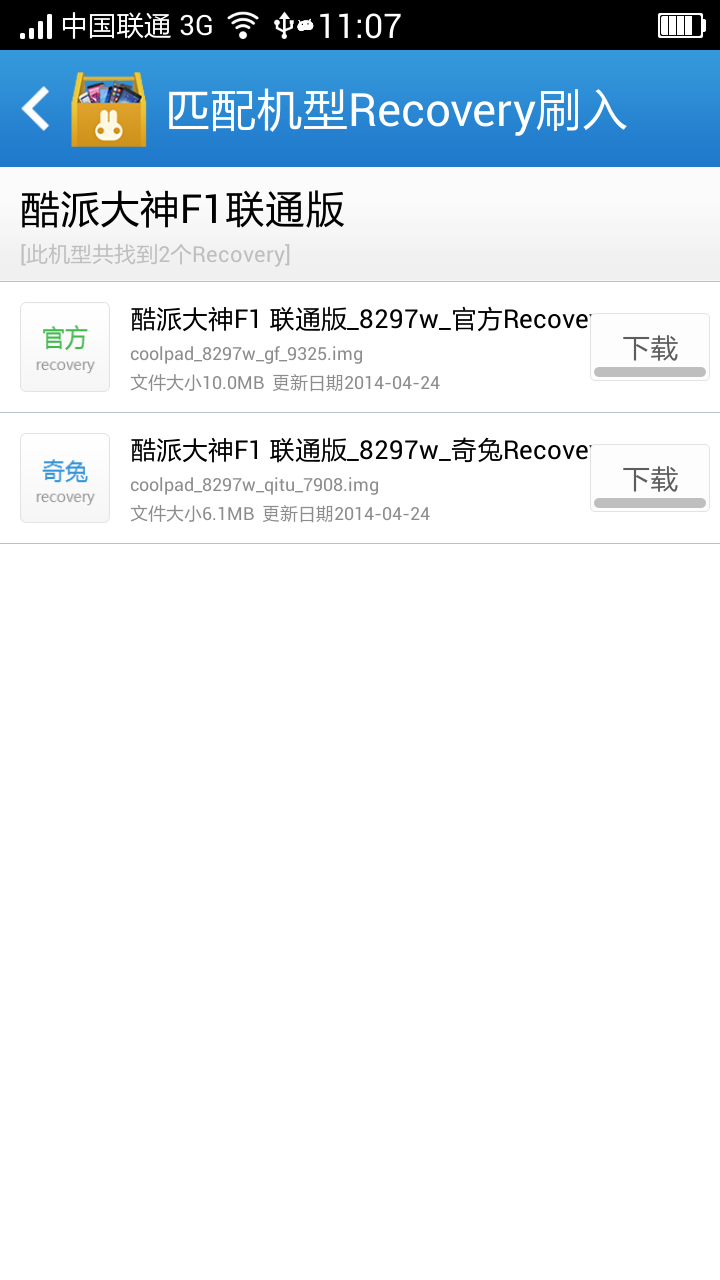
Task: Tap the device header 酷派大神F1联通版
Action: [x=181, y=211]
